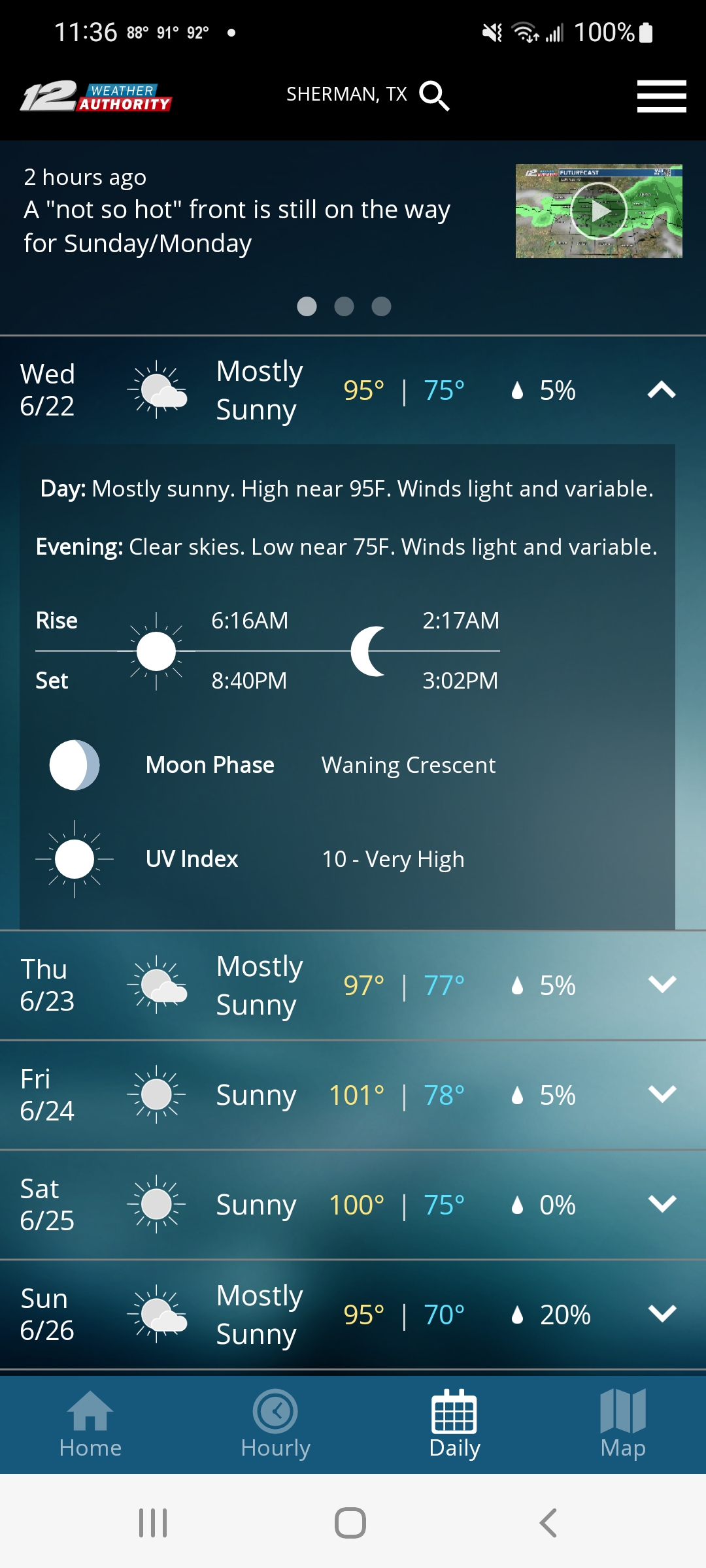Image resolution: width=706 pixels, height=1568 pixels.
Task: Collapse the Wed 6/22 forecast details
Action: (x=661, y=390)
